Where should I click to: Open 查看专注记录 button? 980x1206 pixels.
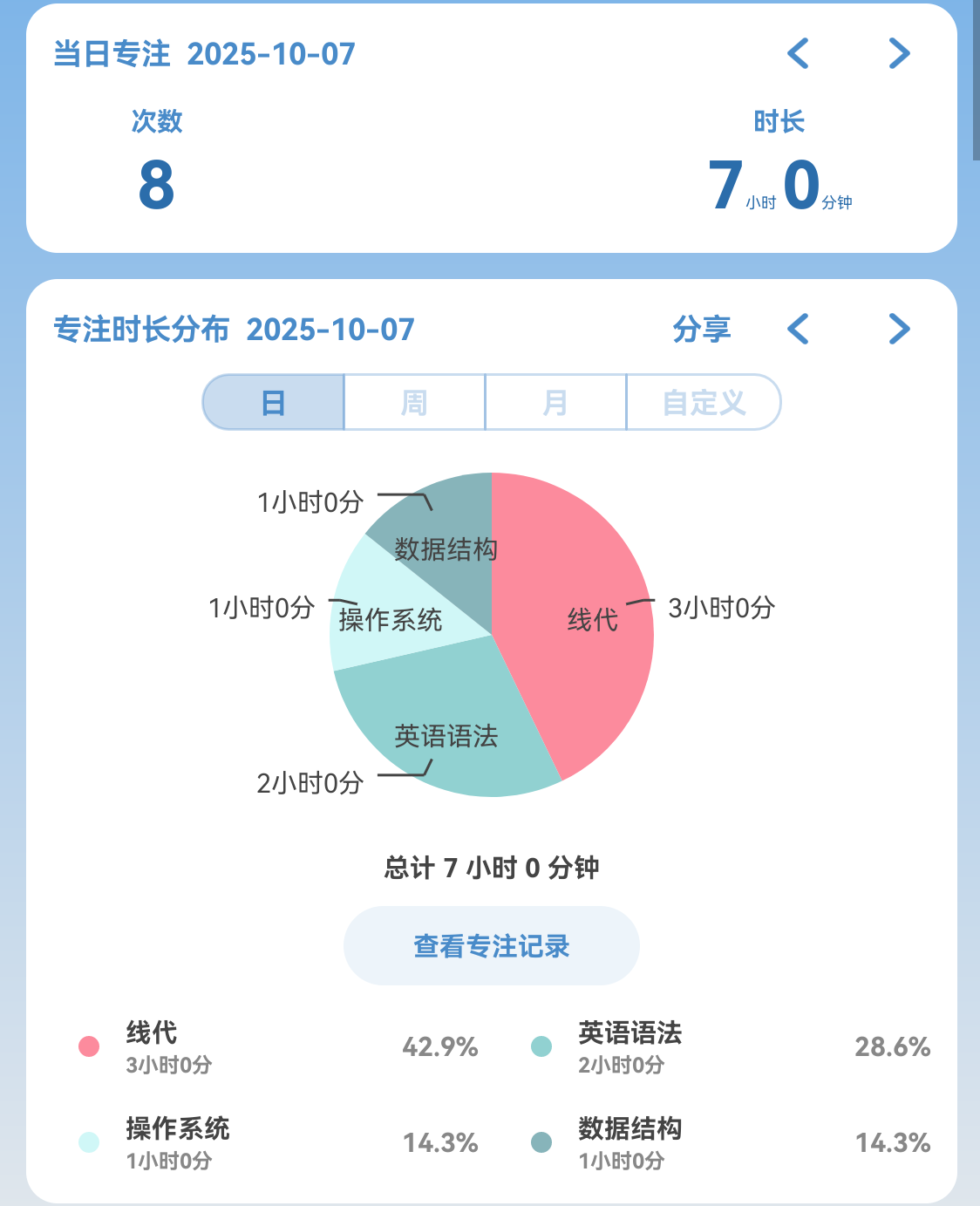point(492,946)
